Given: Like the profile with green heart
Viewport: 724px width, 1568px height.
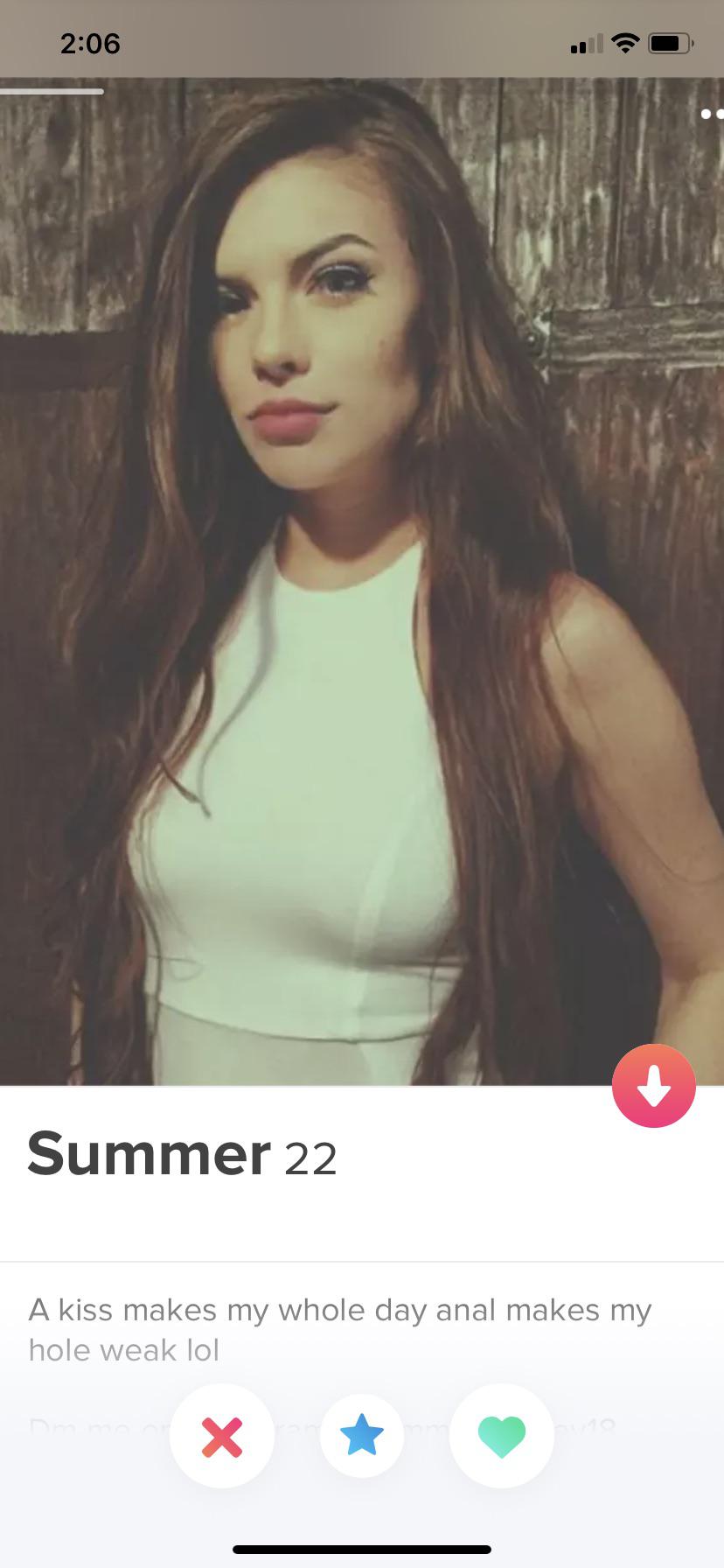Looking at the screenshot, I should [501, 1436].
